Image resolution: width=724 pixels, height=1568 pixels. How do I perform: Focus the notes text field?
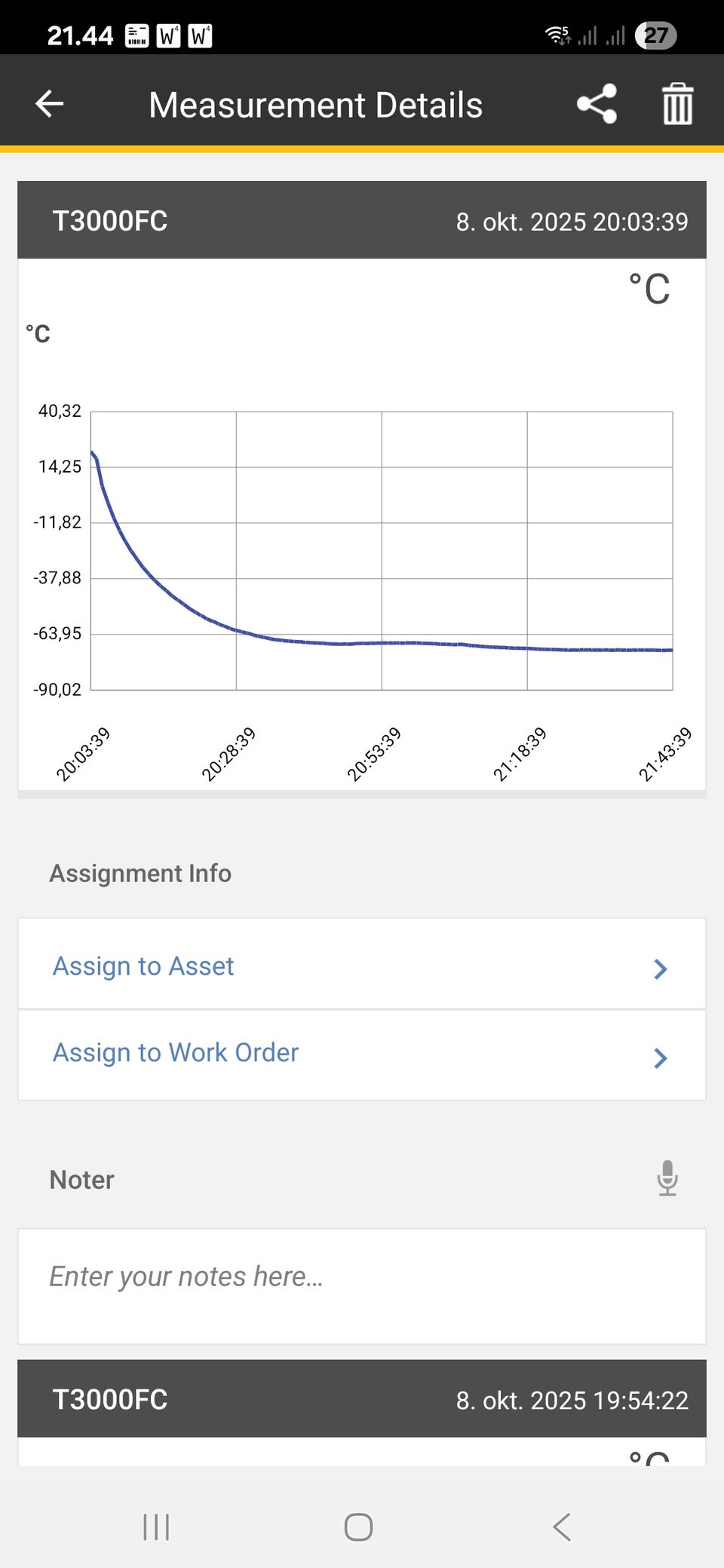(x=362, y=1286)
